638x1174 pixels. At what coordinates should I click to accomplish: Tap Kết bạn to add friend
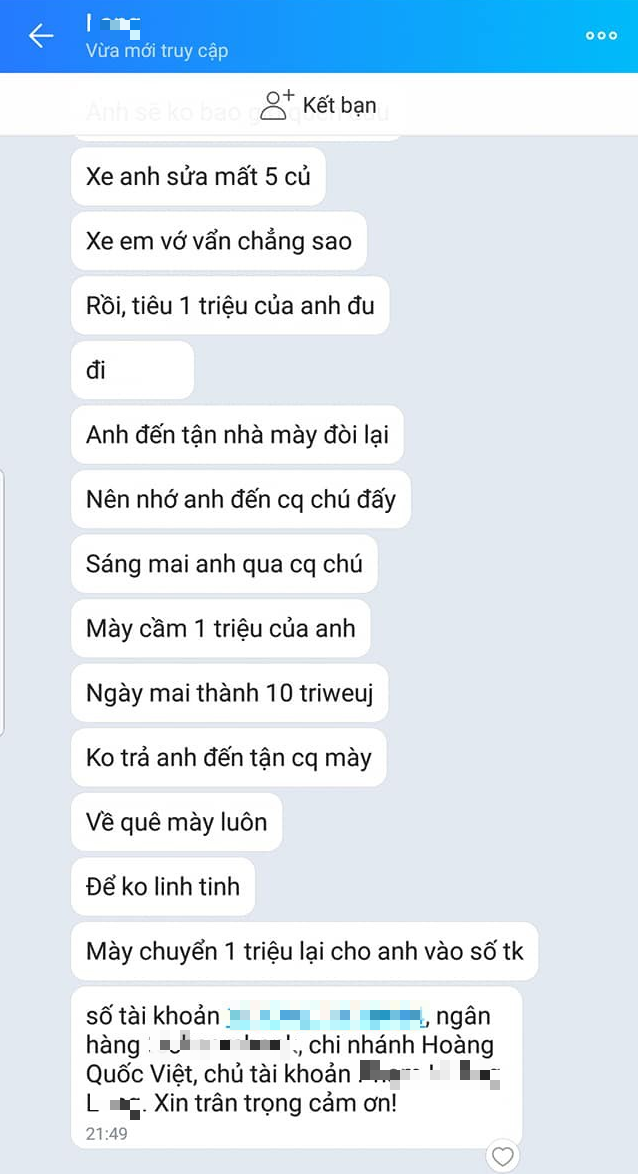coord(318,104)
